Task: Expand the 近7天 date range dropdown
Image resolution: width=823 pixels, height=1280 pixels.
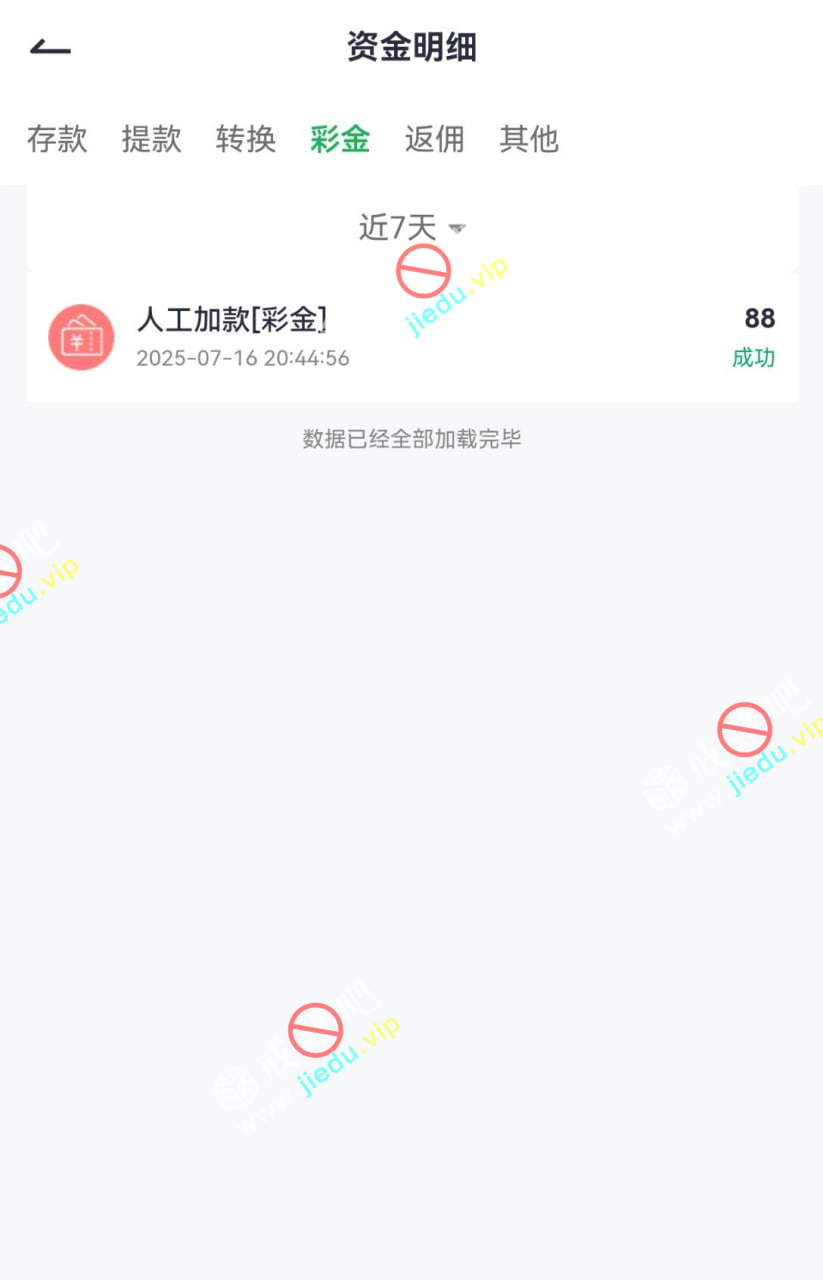Action: click(x=411, y=228)
